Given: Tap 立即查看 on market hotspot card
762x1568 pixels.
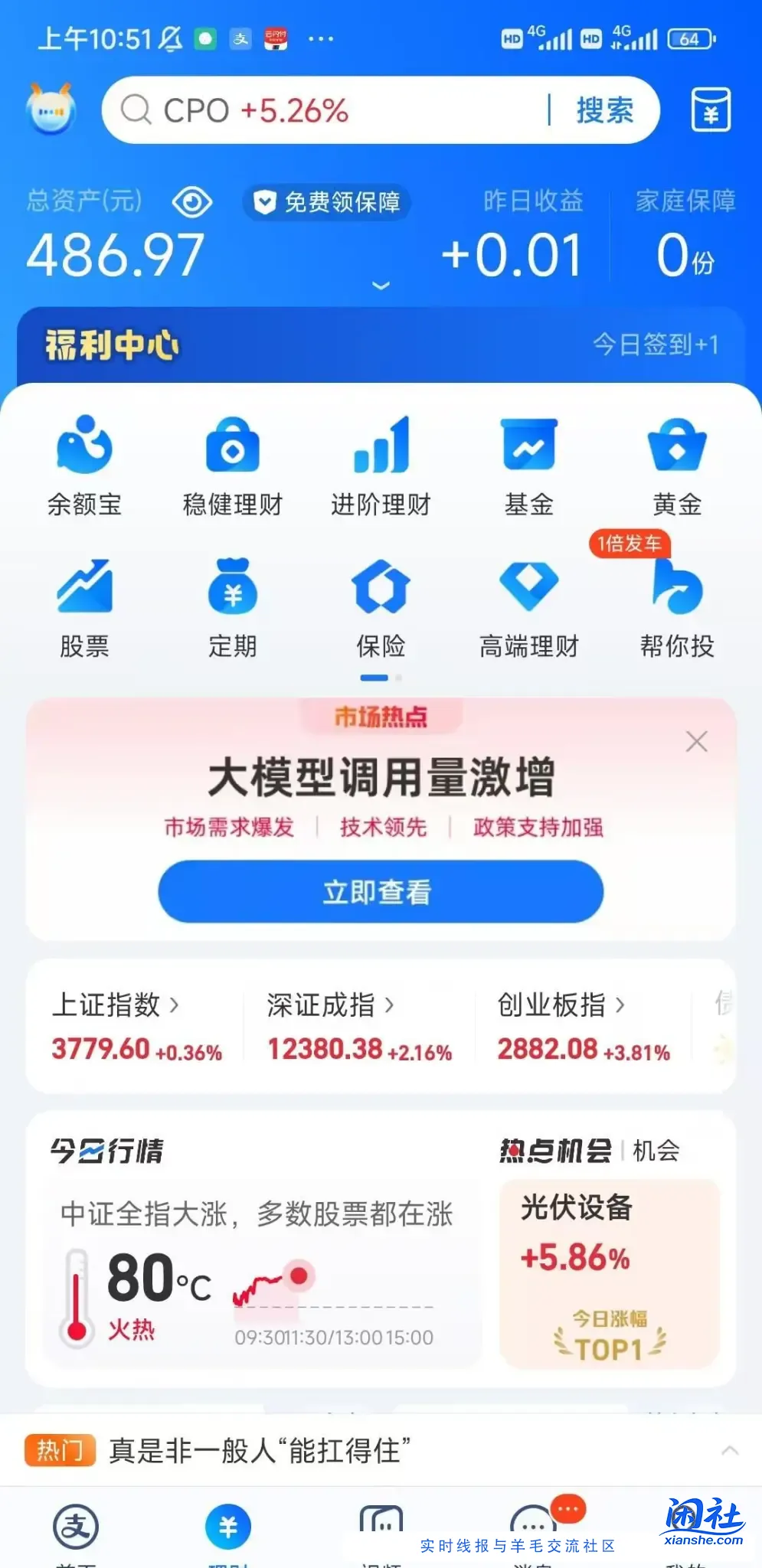Looking at the screenshot, I should 381,890.
